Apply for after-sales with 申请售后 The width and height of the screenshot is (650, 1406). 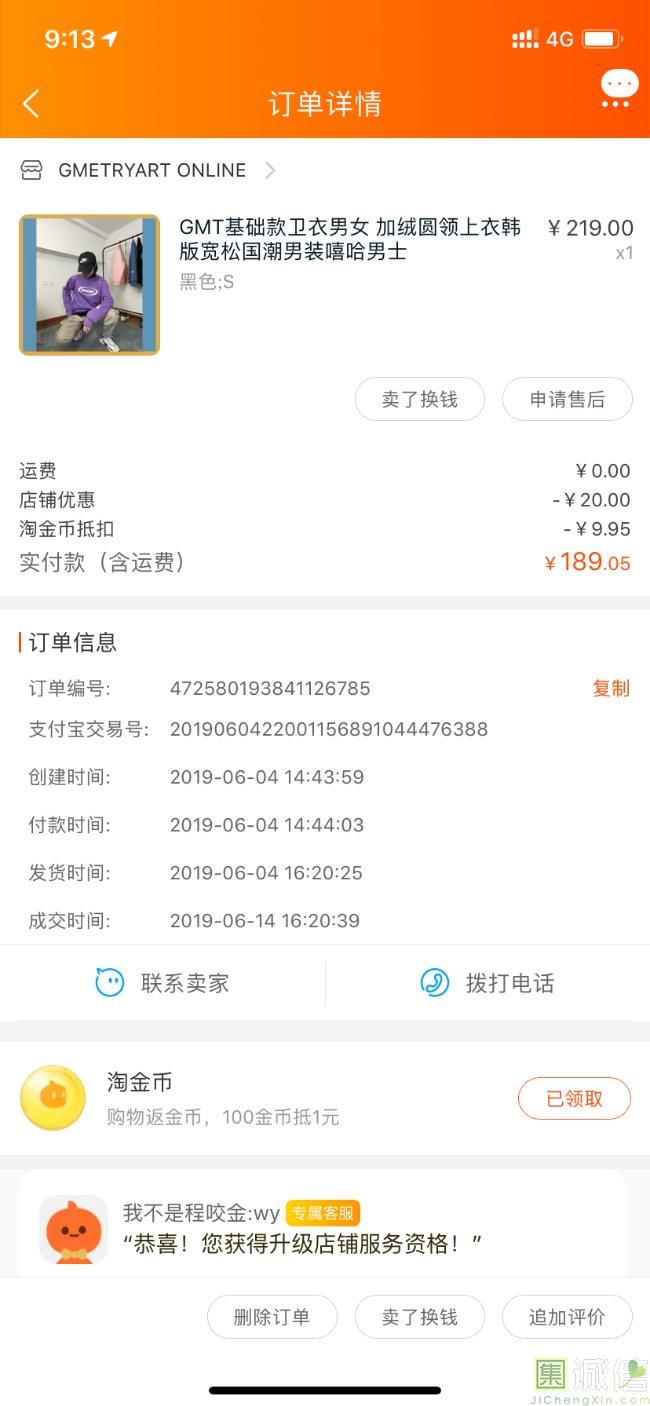[567, 399]
